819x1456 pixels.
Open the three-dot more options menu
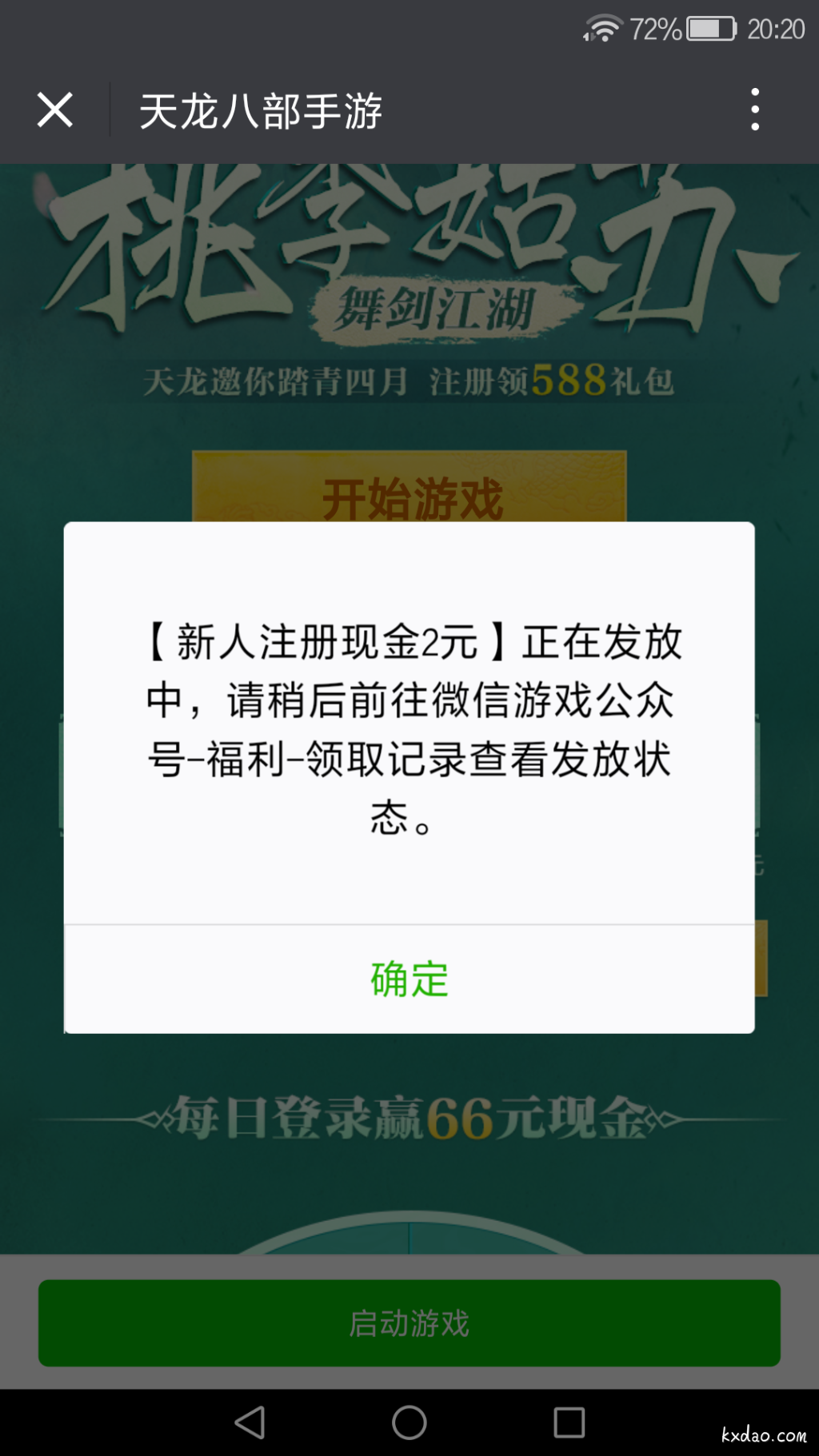click(x=755, y=110)
